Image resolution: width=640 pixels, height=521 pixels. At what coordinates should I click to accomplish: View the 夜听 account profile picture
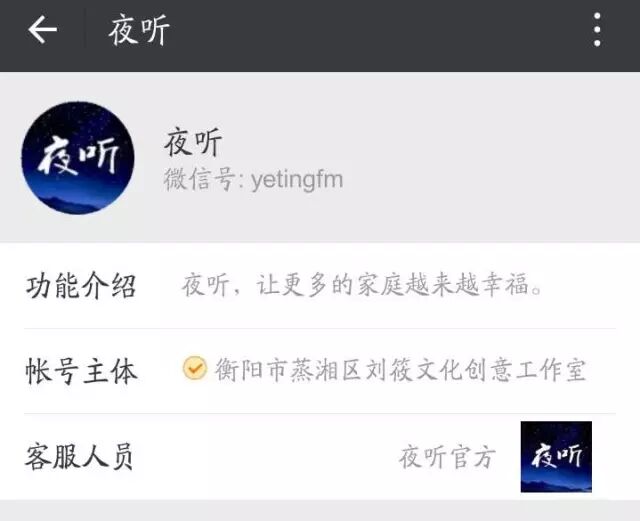coord(77,157)
